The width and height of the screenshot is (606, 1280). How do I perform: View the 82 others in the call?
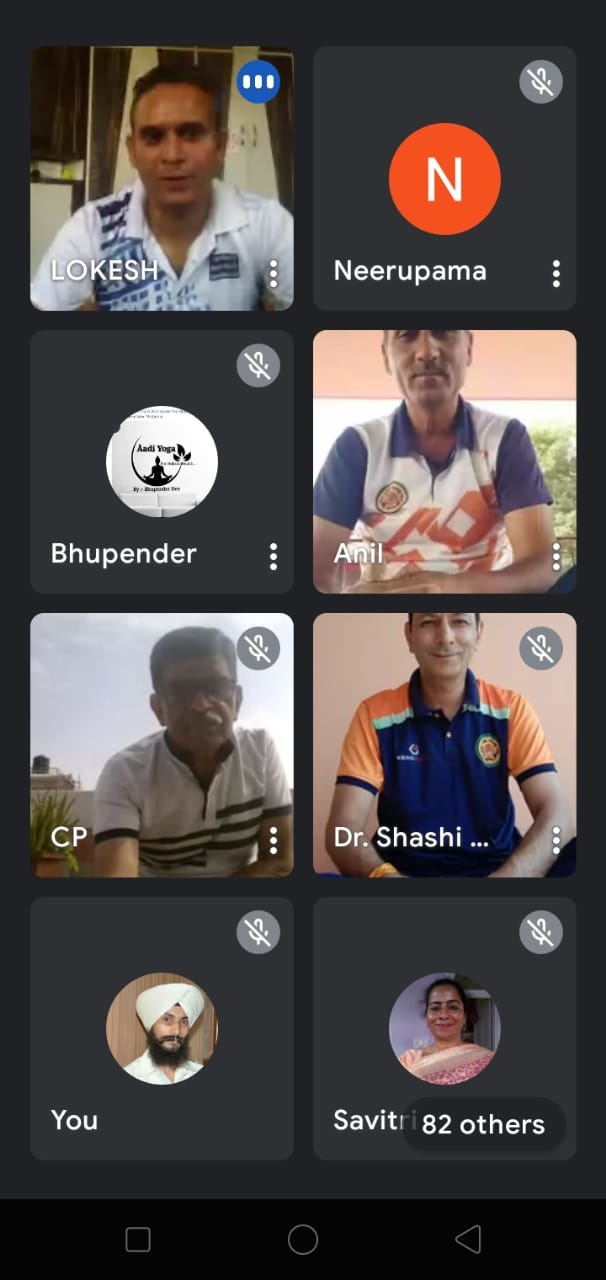pos(483,1124)
